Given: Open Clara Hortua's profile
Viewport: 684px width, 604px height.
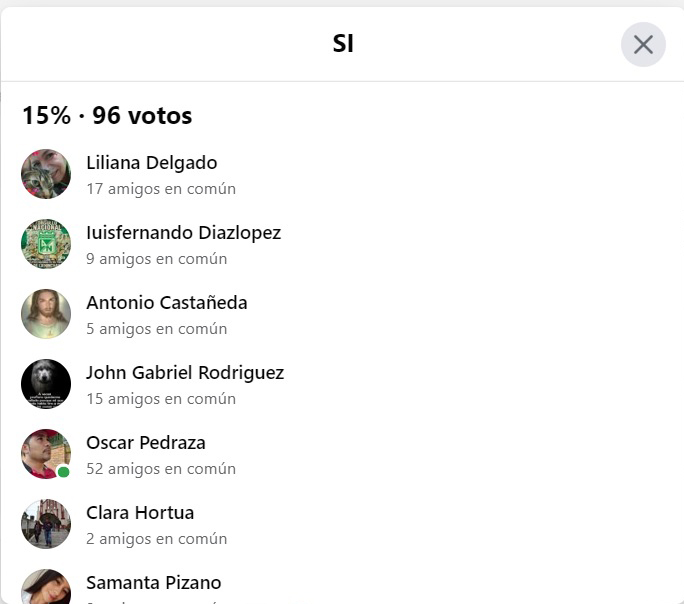Looking at the screenshot, I should pos(140,513).
